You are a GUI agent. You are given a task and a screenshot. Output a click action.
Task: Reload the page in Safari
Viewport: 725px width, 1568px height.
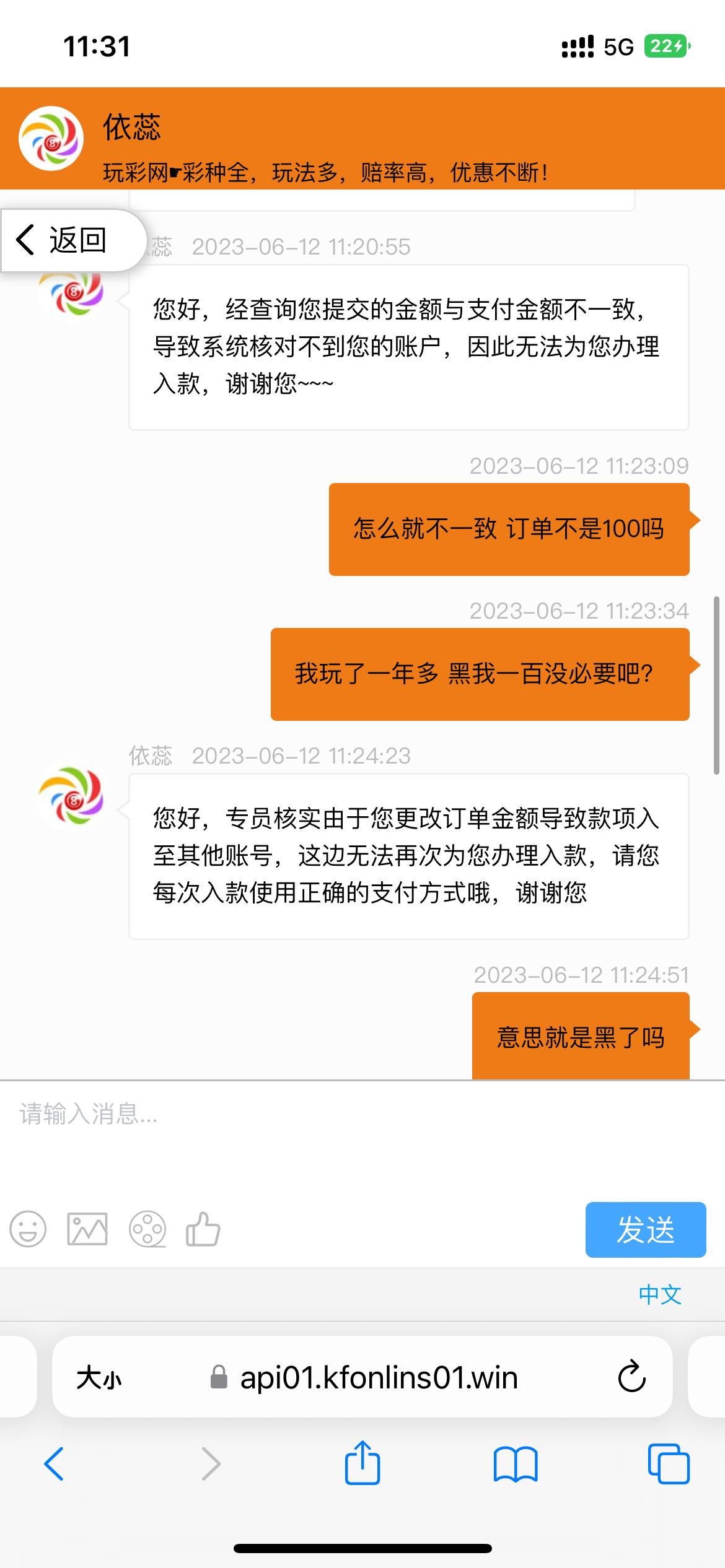[631, 1377]
